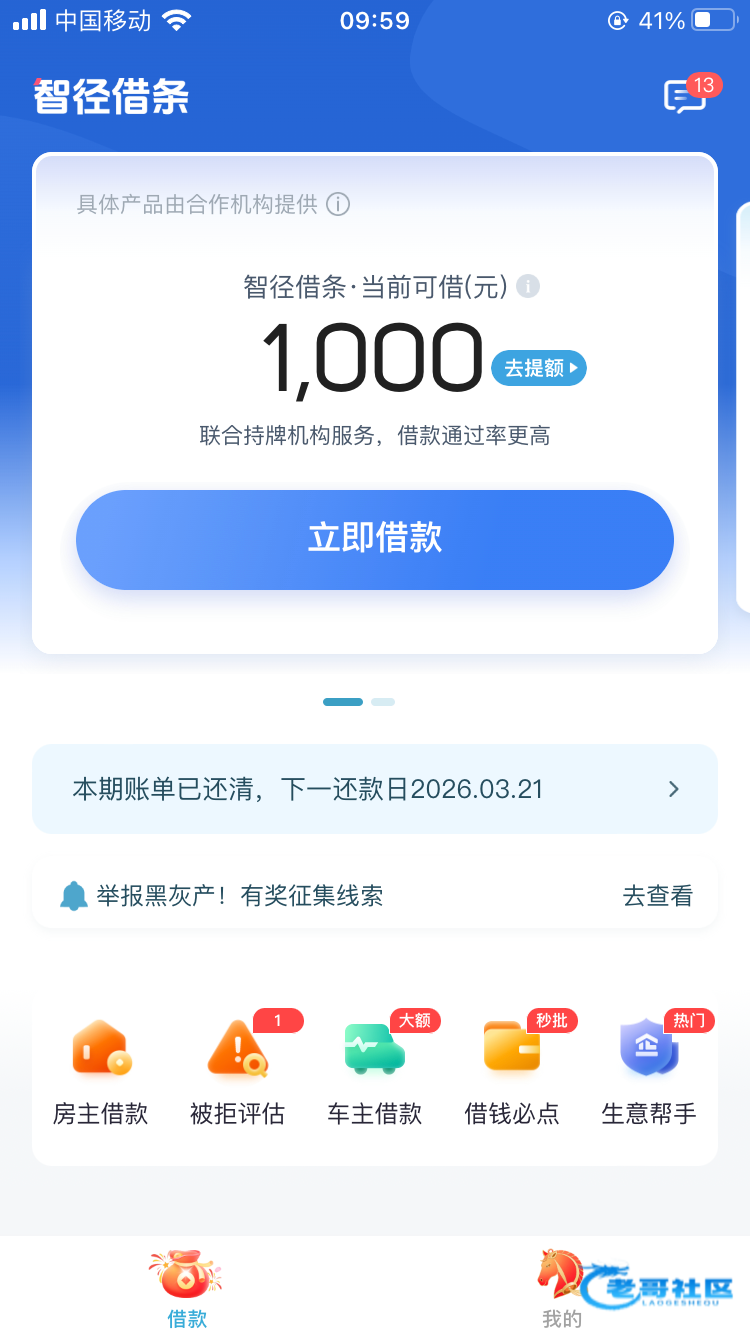Tap the second dot of the page indicator
The height and width of the screenshot is (1334, 750).
tap(383, 702)
